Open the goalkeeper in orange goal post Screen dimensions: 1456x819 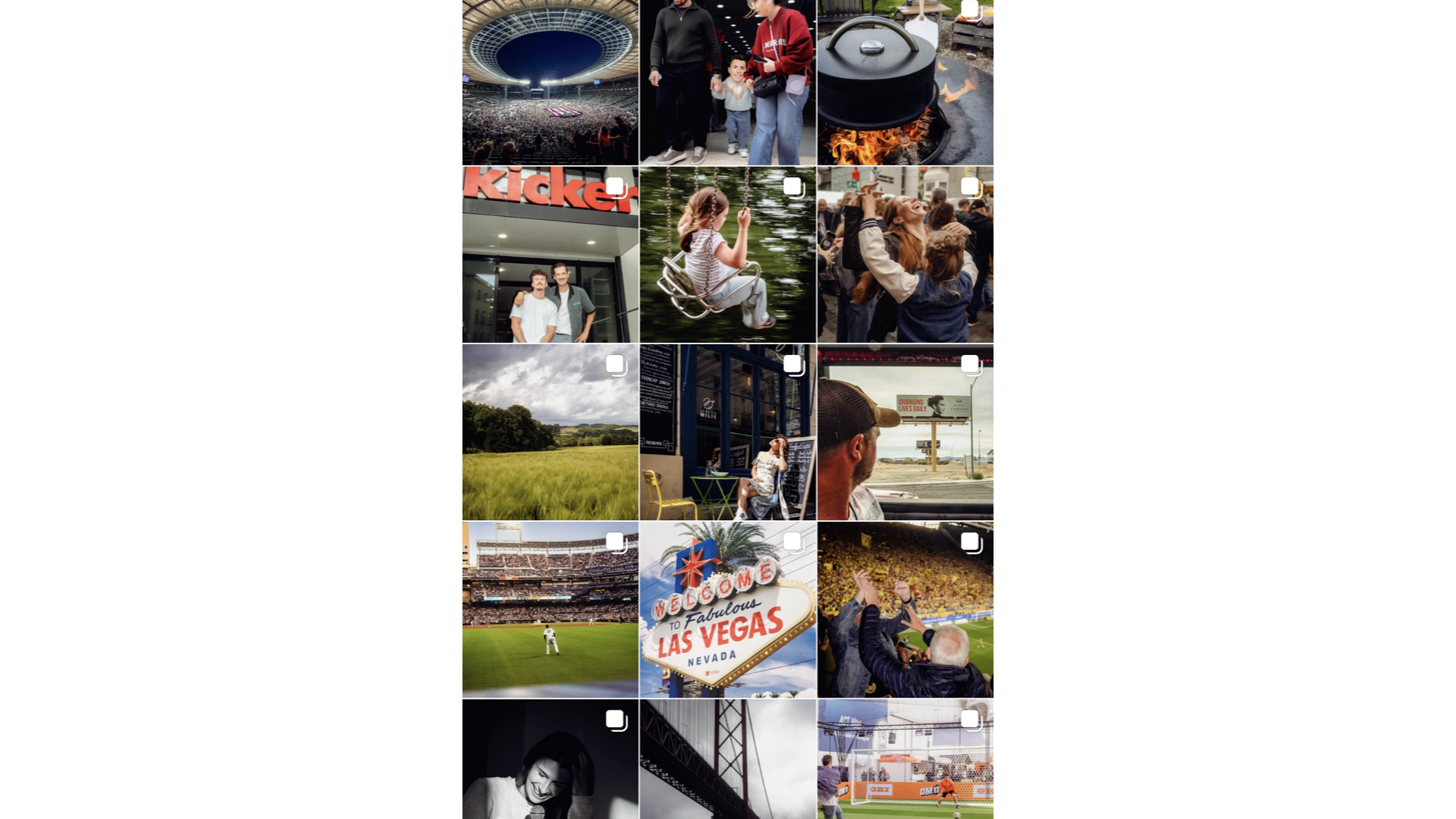pos(905,758)
